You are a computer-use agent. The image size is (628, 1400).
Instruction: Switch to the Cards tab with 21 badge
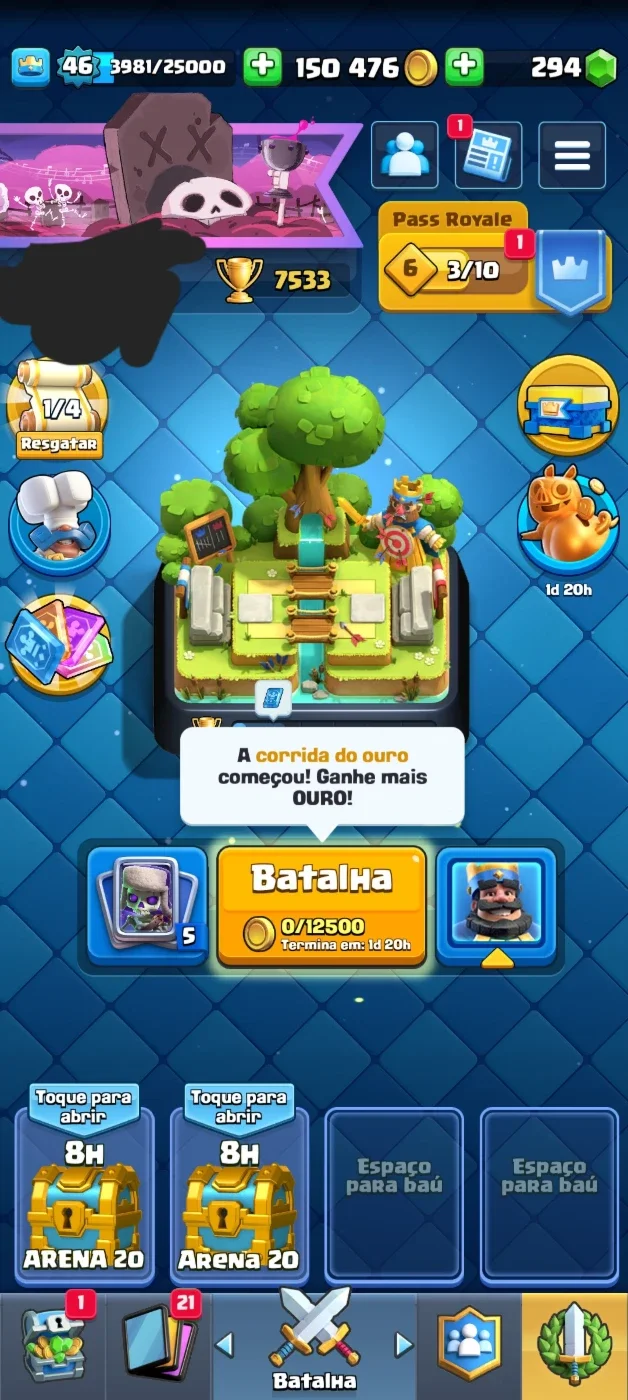pyautogui.click(x=158, y=1346)
